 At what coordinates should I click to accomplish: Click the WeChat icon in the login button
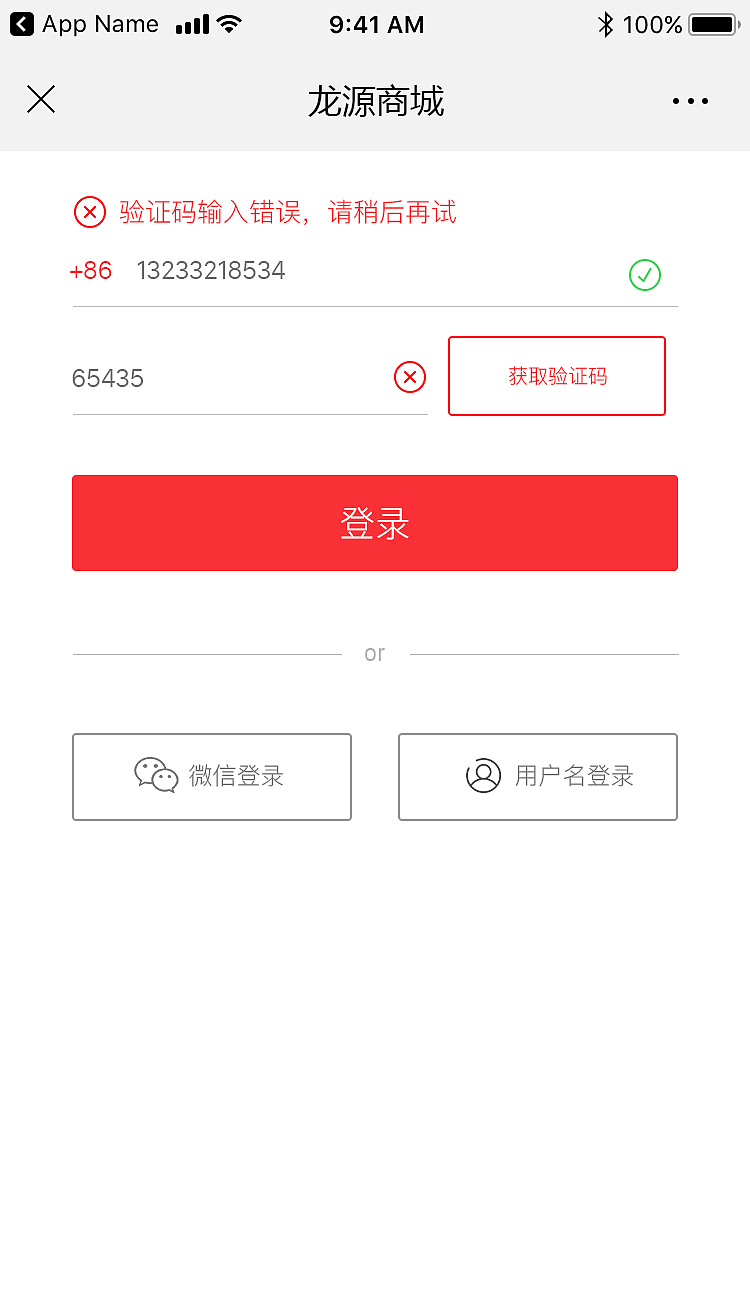(x=156, y=775)
